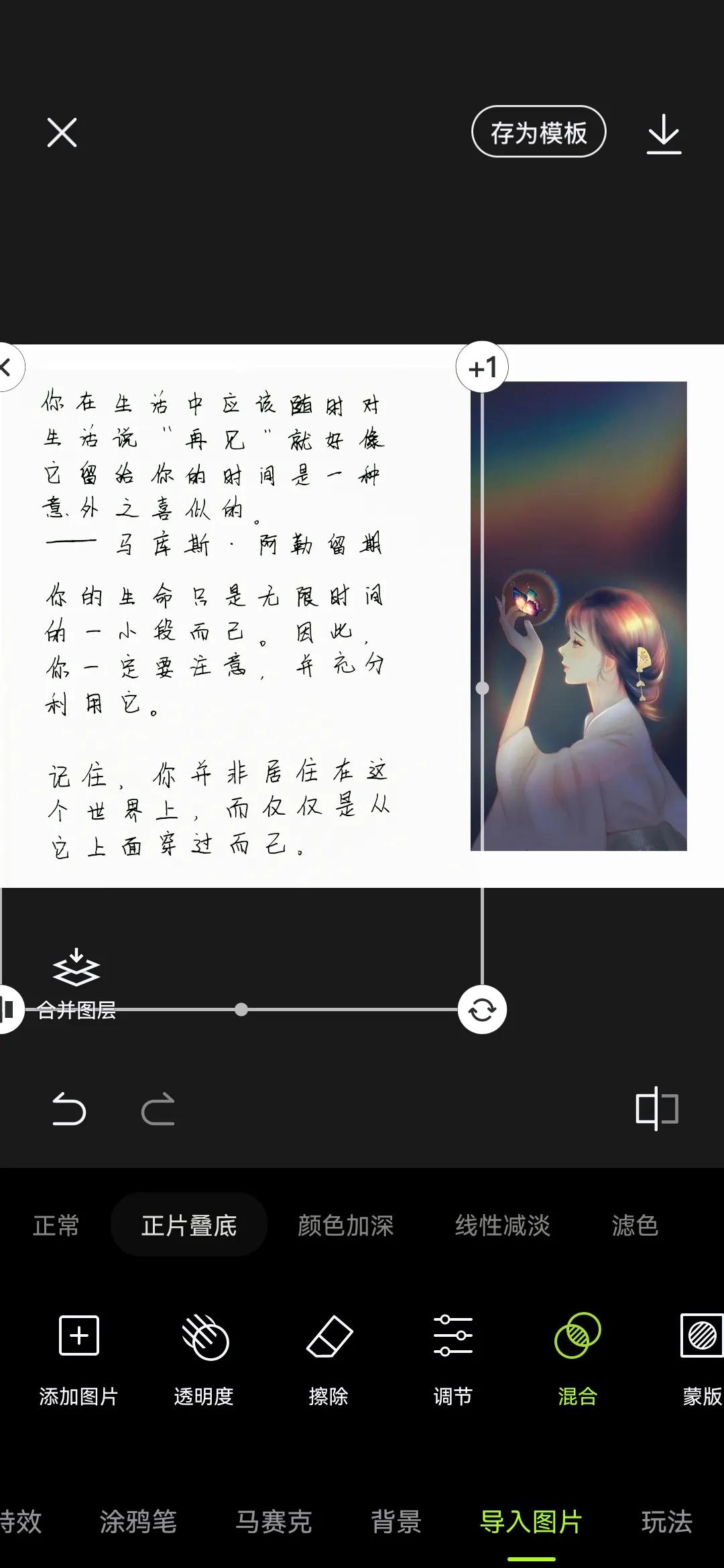Download the edited image

pos(664,134)
